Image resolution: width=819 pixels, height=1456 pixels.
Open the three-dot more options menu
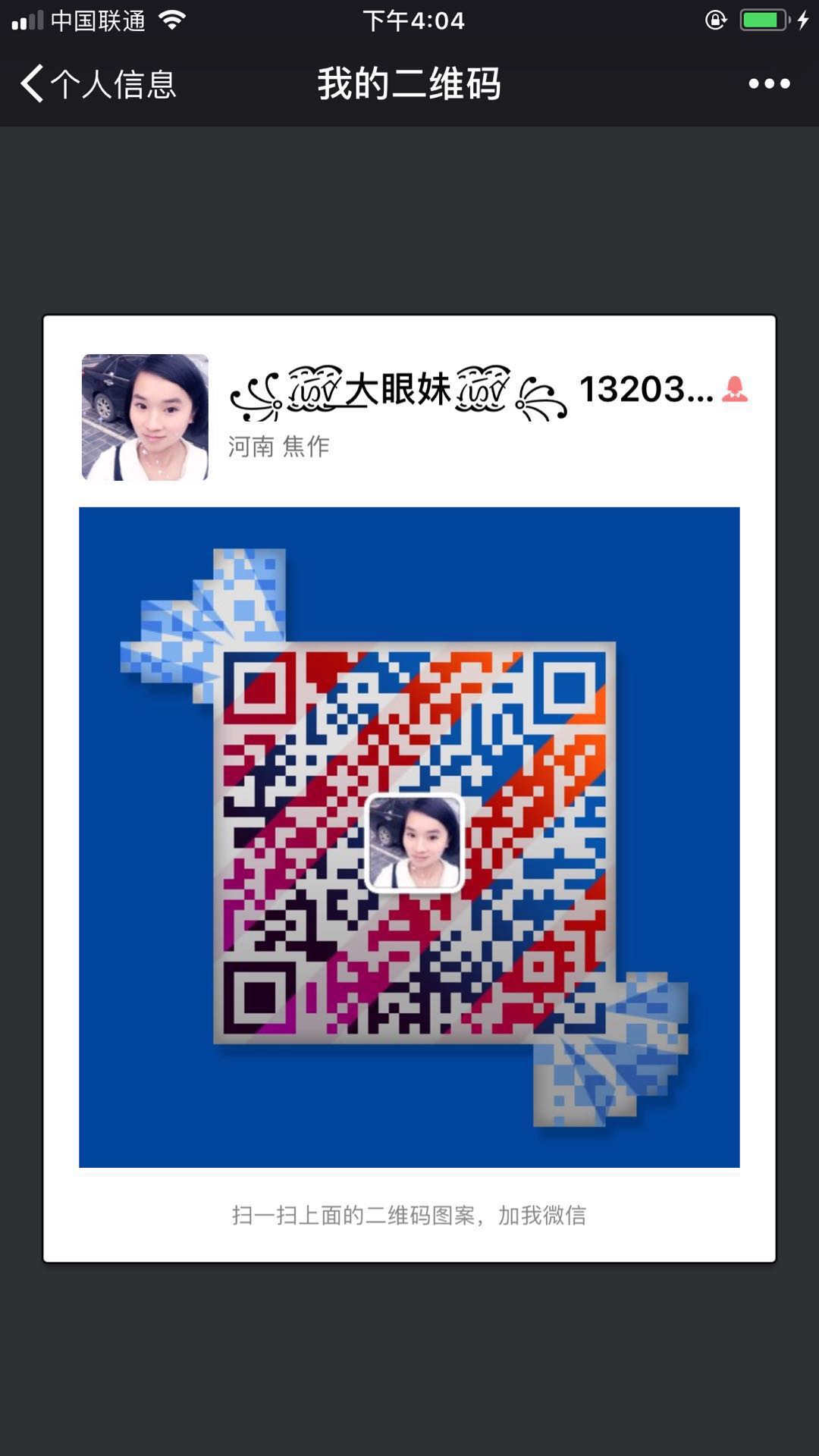(x=769, y=83)
